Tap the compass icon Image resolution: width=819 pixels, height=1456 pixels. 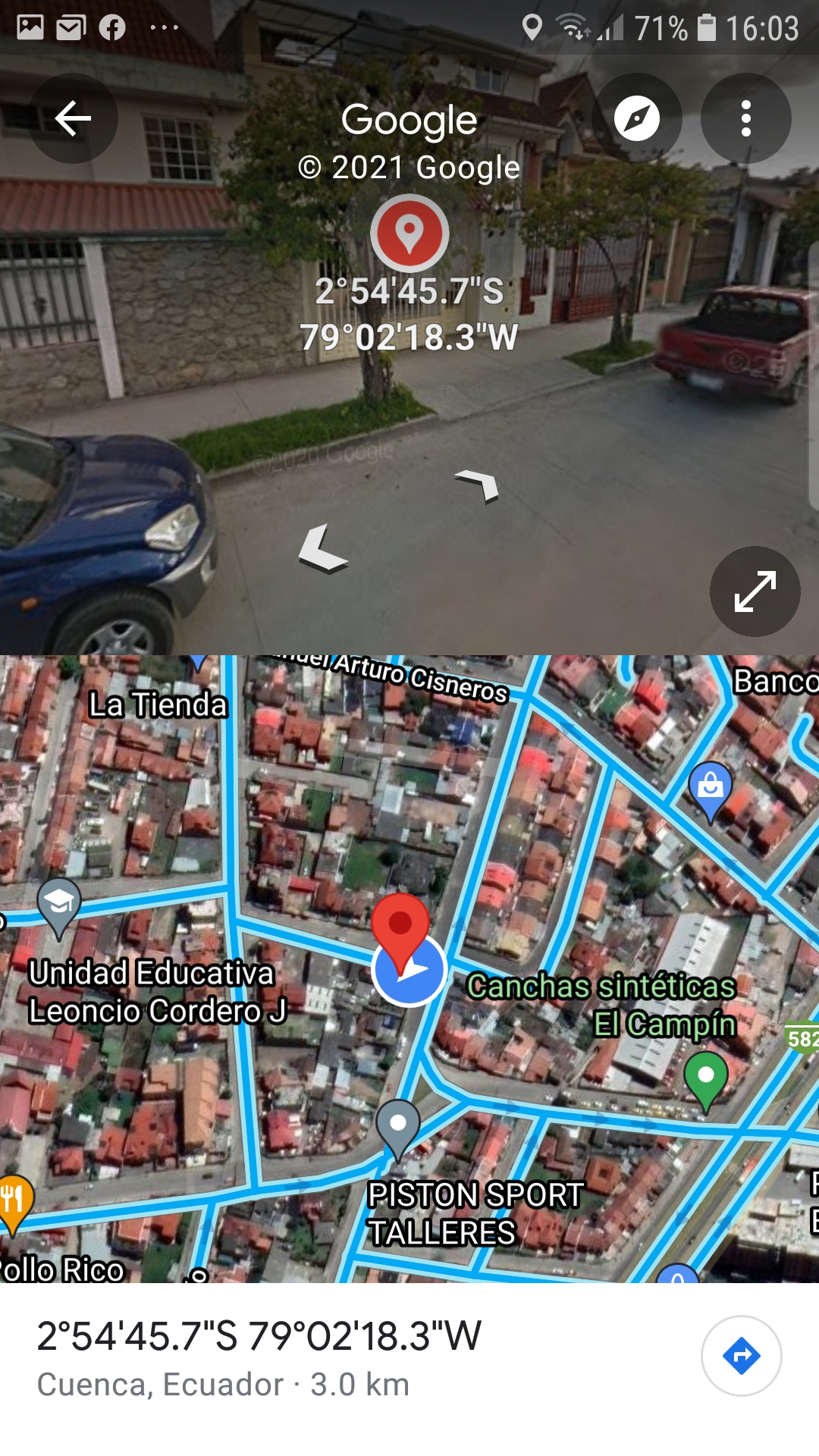pyautogui.click(x=637, y=118)
